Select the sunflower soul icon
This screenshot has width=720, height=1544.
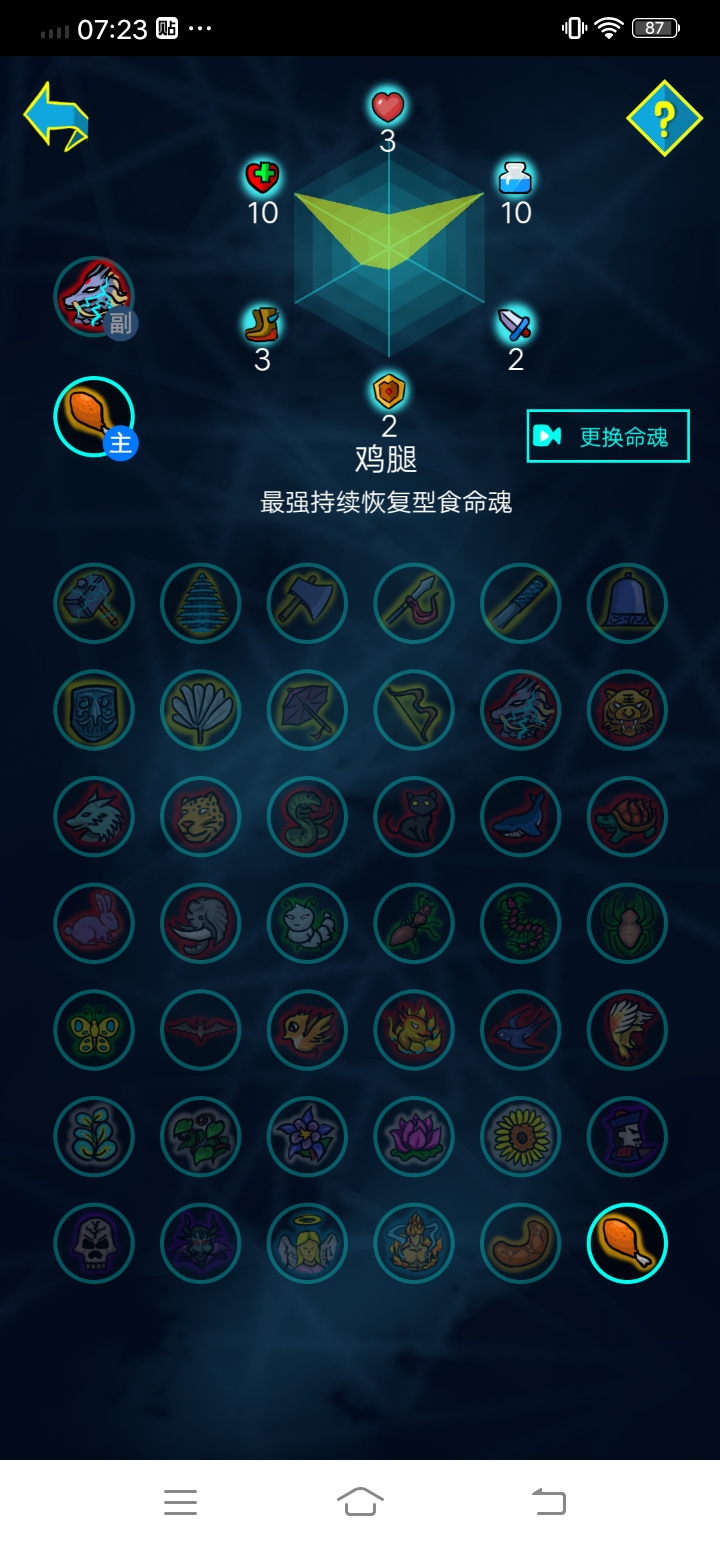point(520,1137)
